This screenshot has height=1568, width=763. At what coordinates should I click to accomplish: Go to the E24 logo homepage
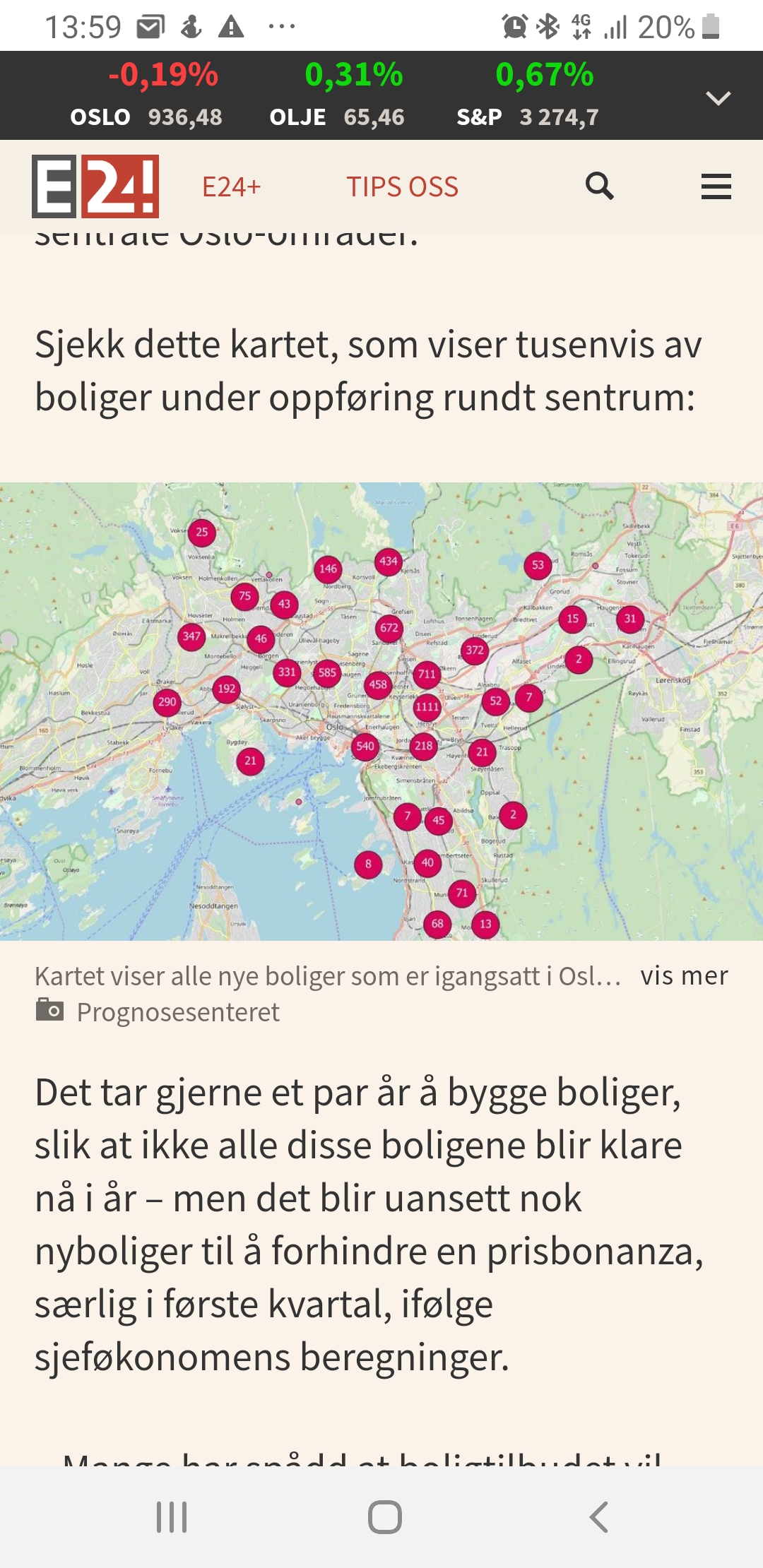point(95,186)
